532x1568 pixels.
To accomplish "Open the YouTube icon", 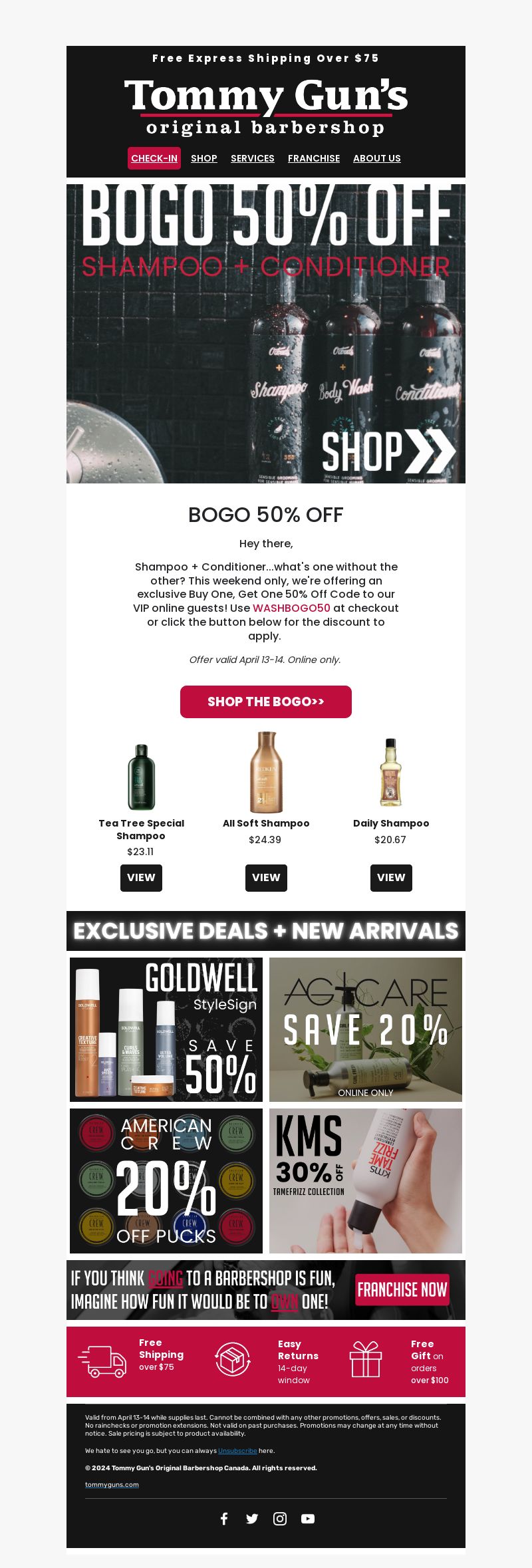I will coord(308,1518).
